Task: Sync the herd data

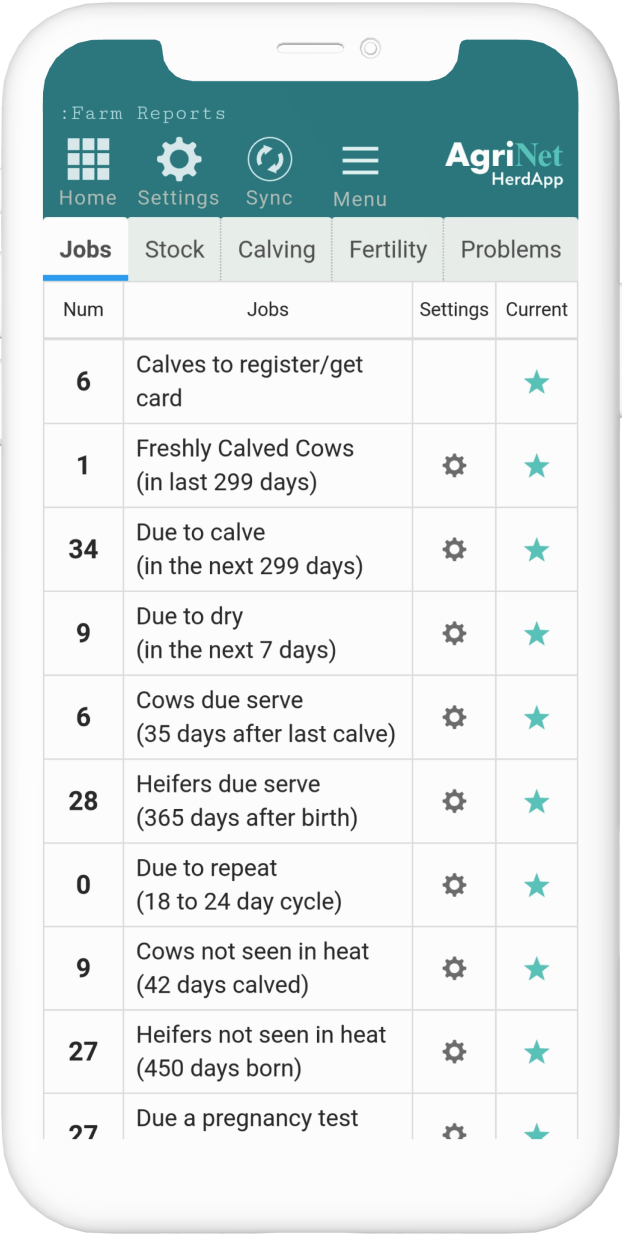Action: click(269, 172)
